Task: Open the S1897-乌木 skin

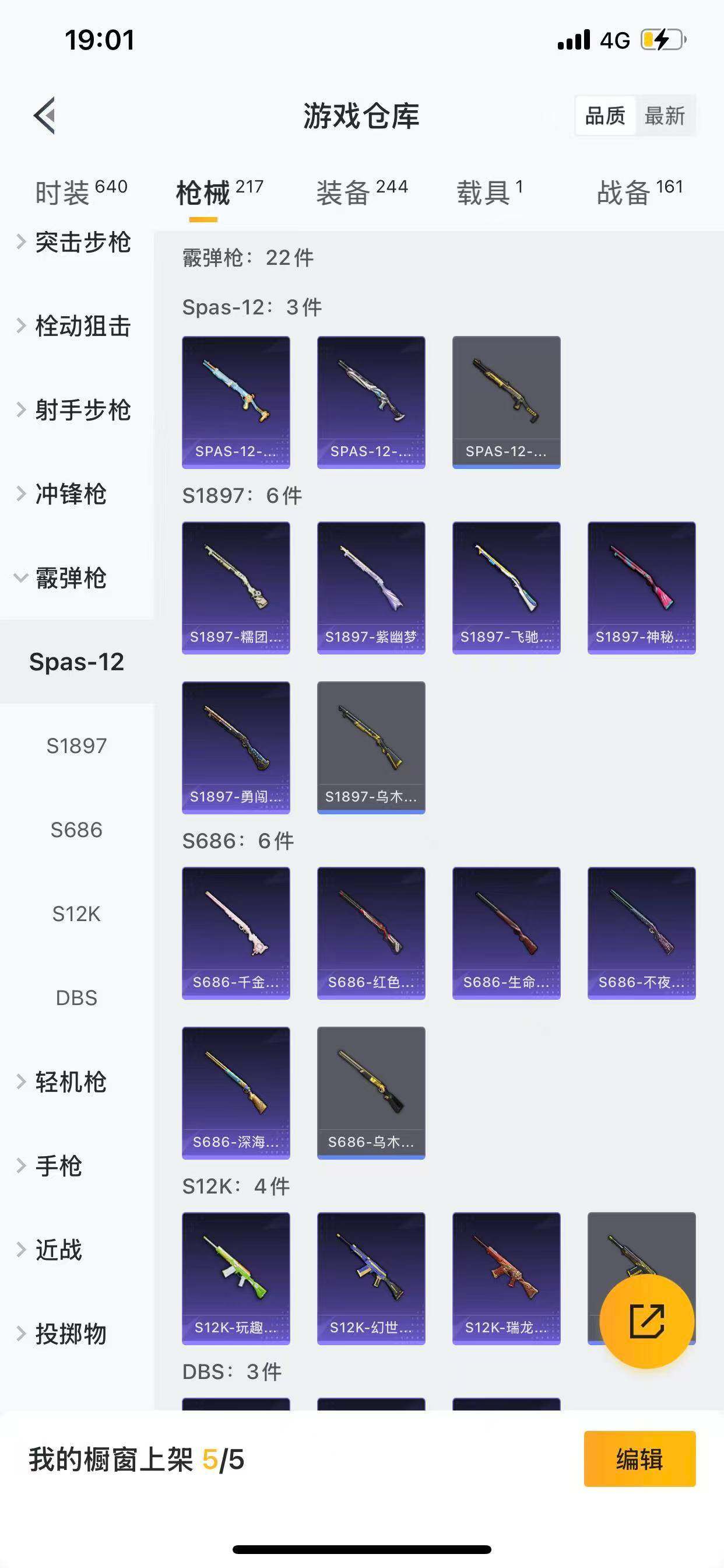Action: pos(371,747)
